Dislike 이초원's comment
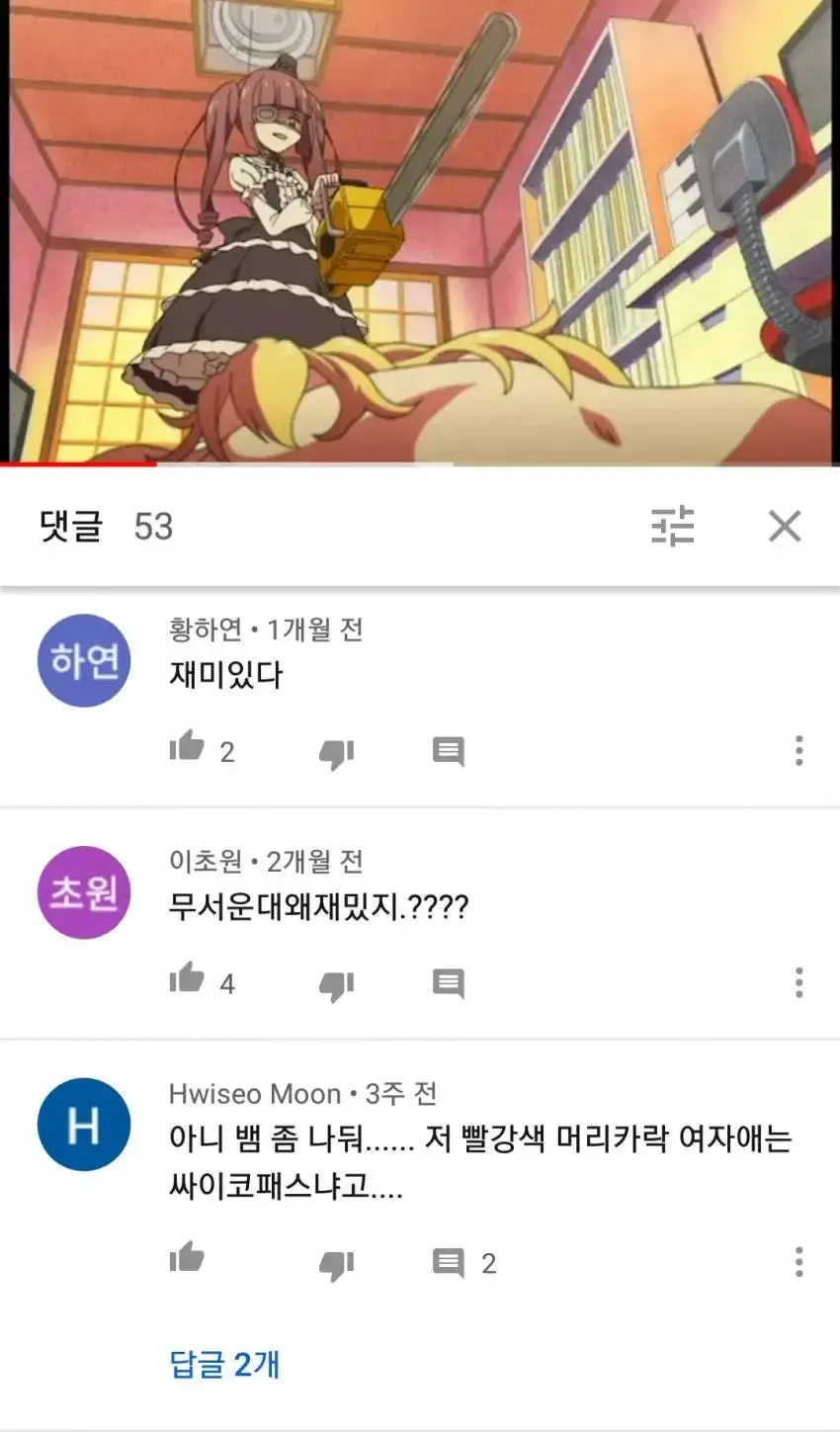 point(336,985)
